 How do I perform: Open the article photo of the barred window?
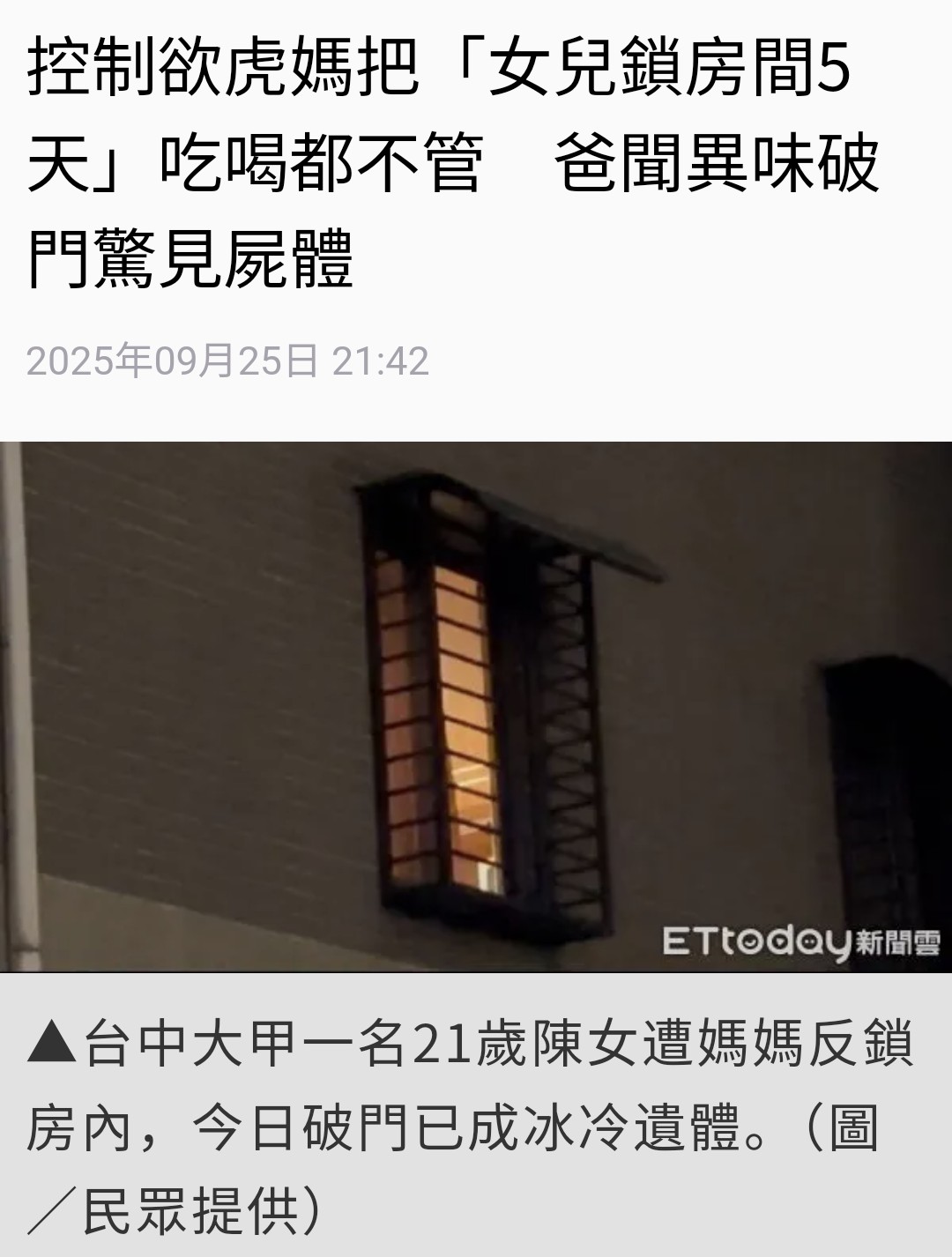[476, 705]
